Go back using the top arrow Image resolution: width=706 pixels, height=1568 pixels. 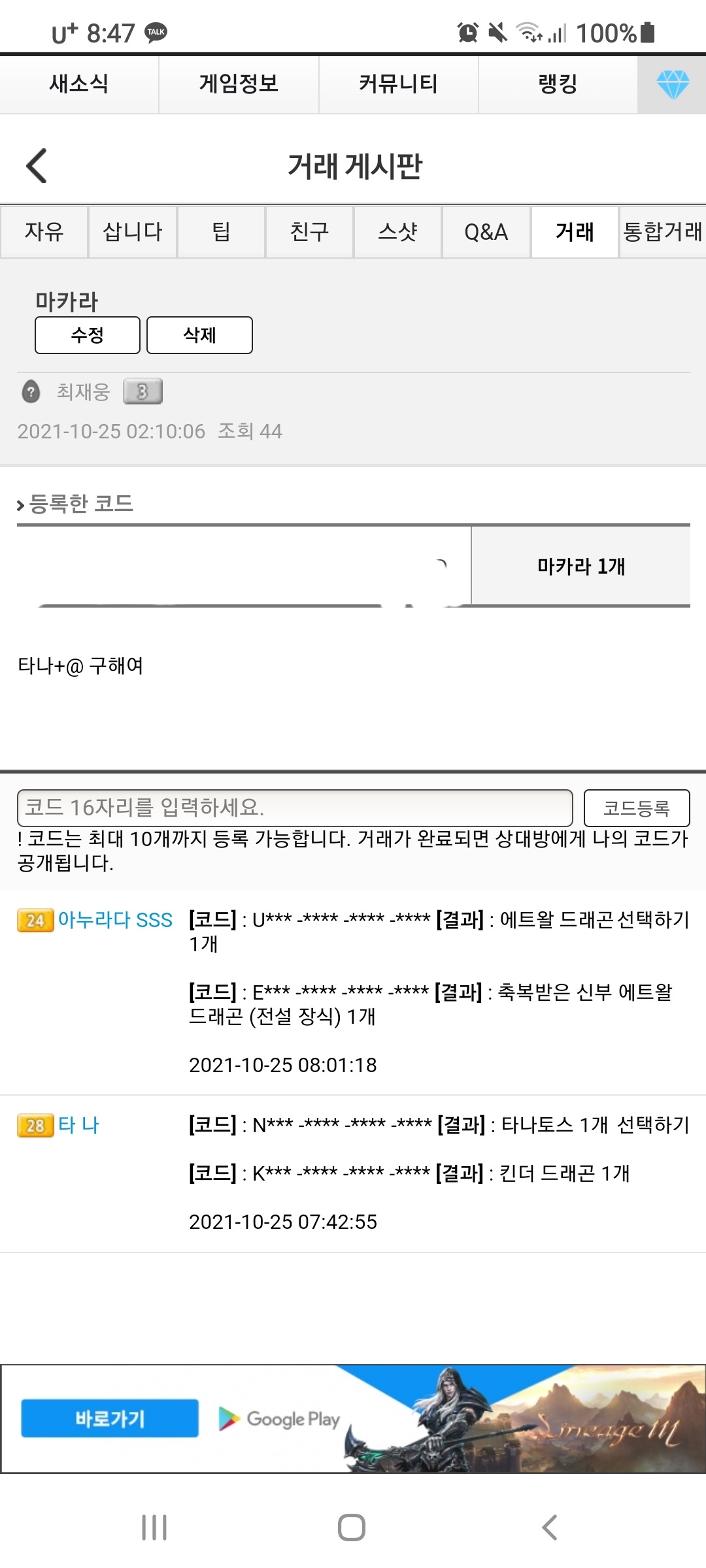point(37,166)
